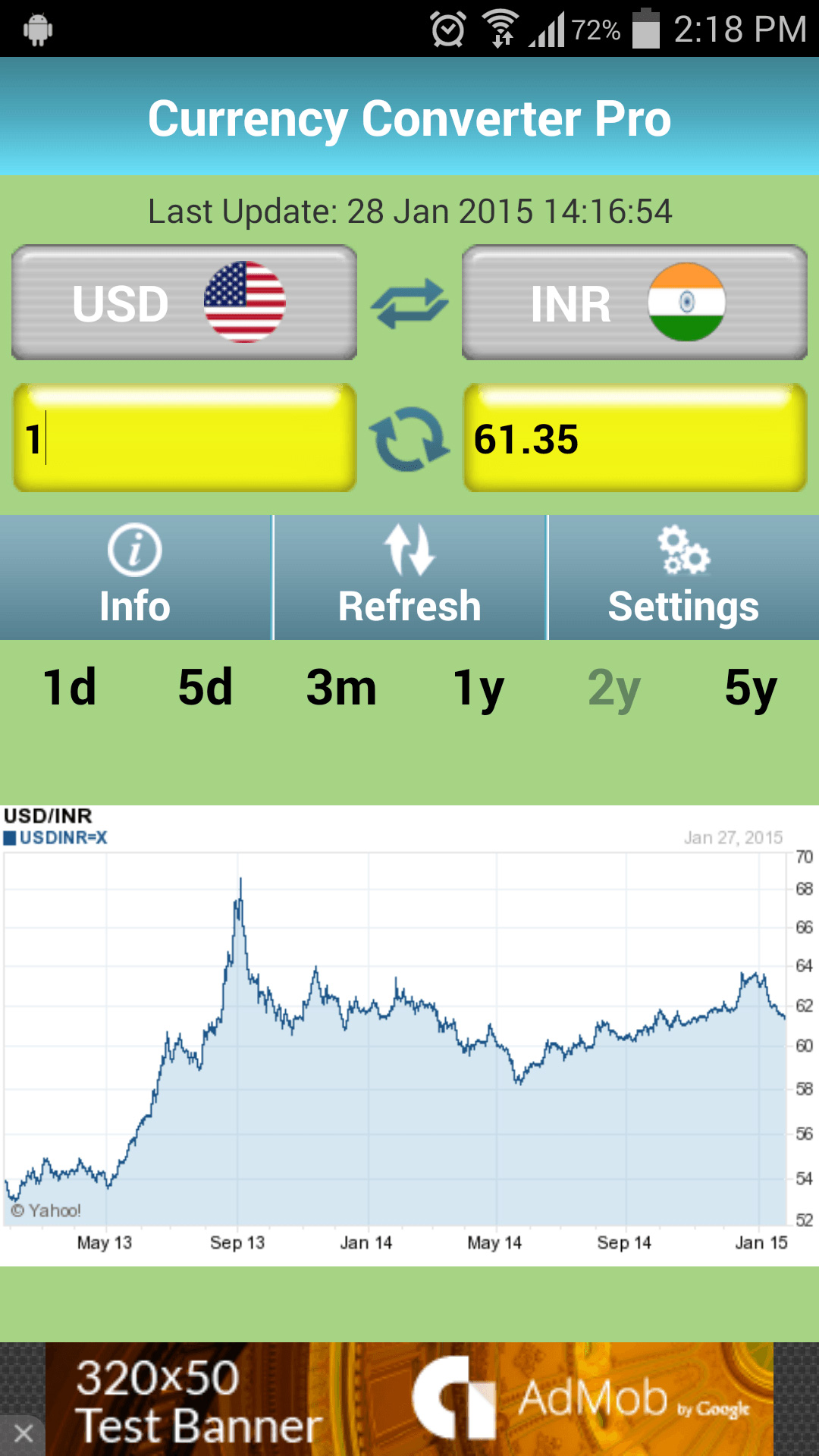This screenshot has width=819, height=1456.
Task: Open the INR currency selector
Action: [635, 302]
